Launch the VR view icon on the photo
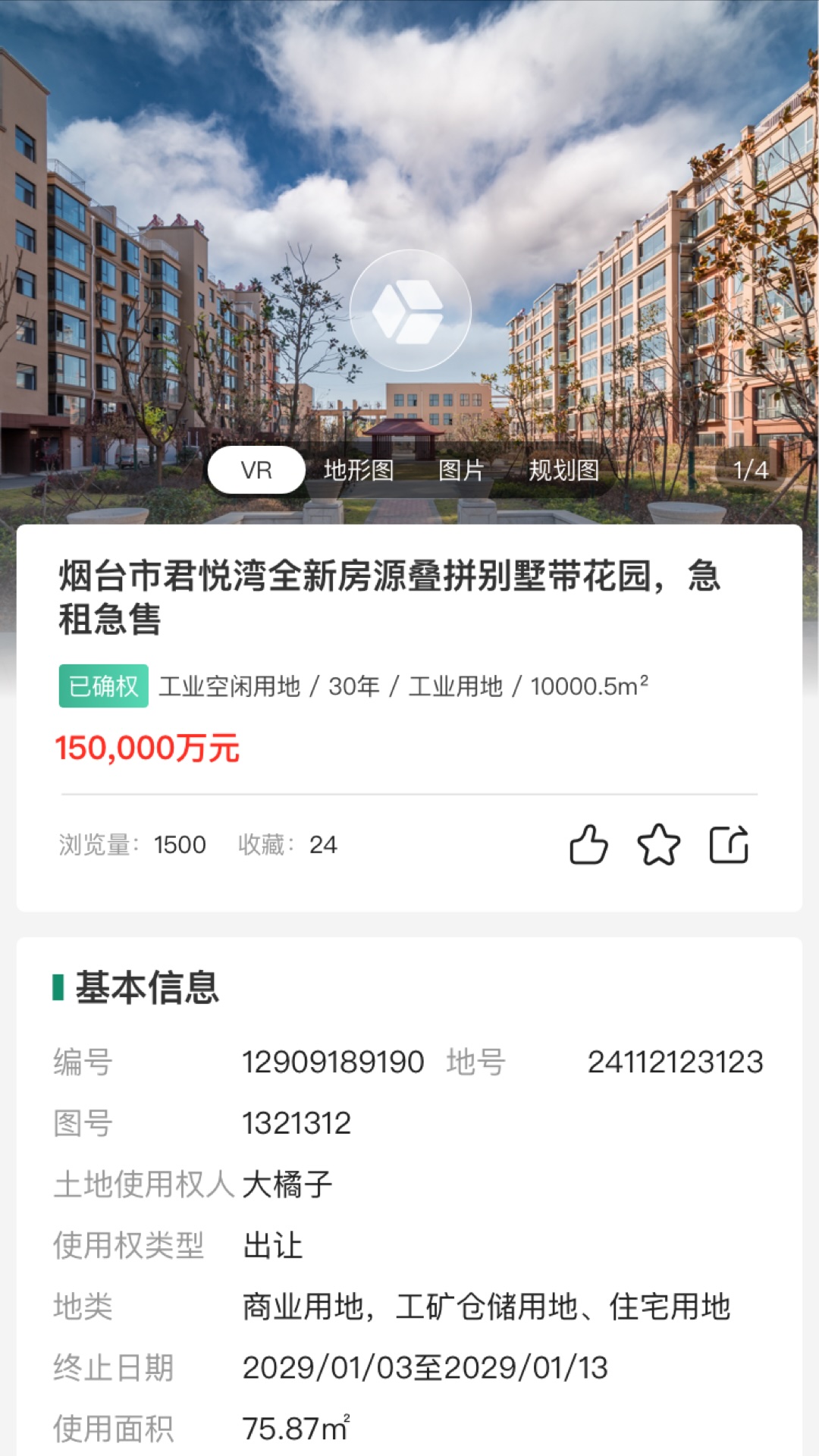This screenshot has width=819, height=1456. point(409,311)
